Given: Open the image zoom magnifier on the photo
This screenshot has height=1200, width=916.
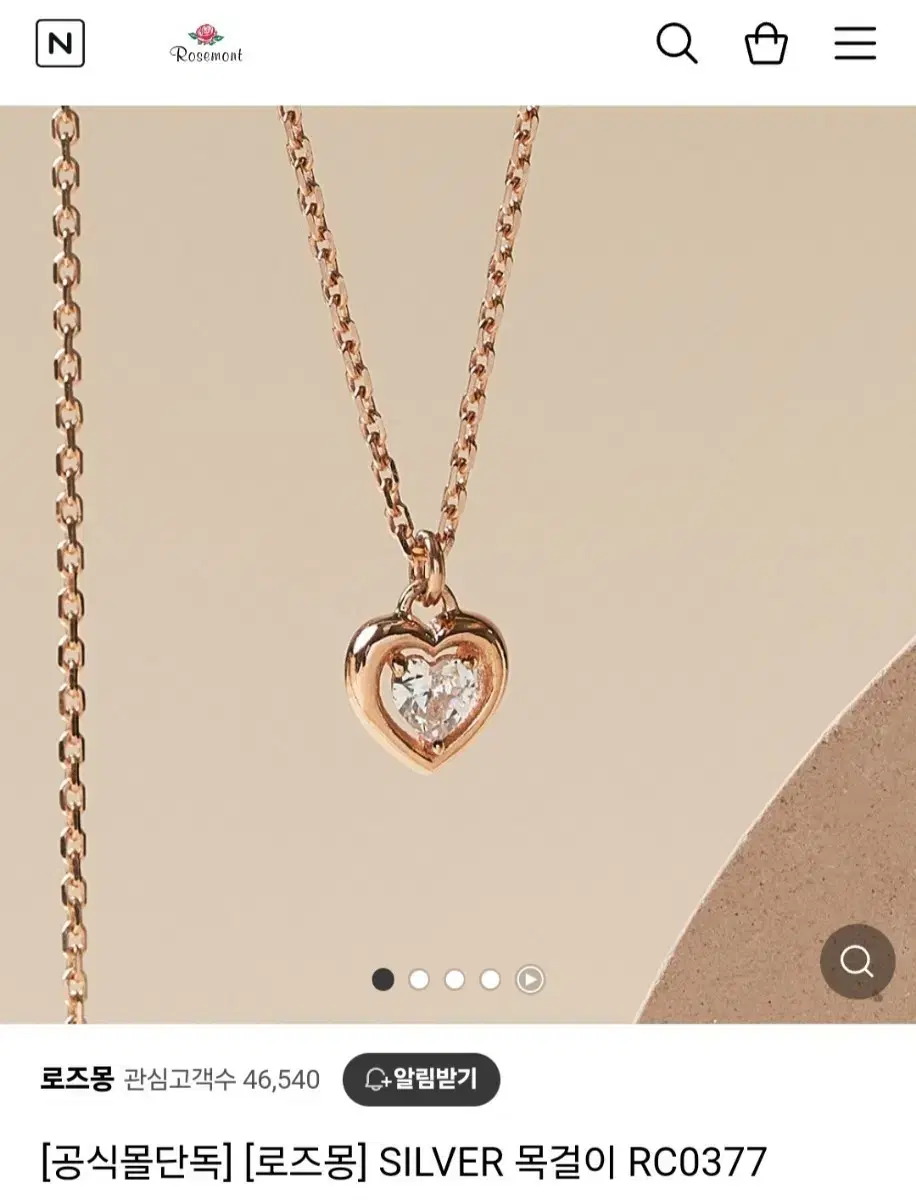Looking at the screenshot, I should 857,963.
